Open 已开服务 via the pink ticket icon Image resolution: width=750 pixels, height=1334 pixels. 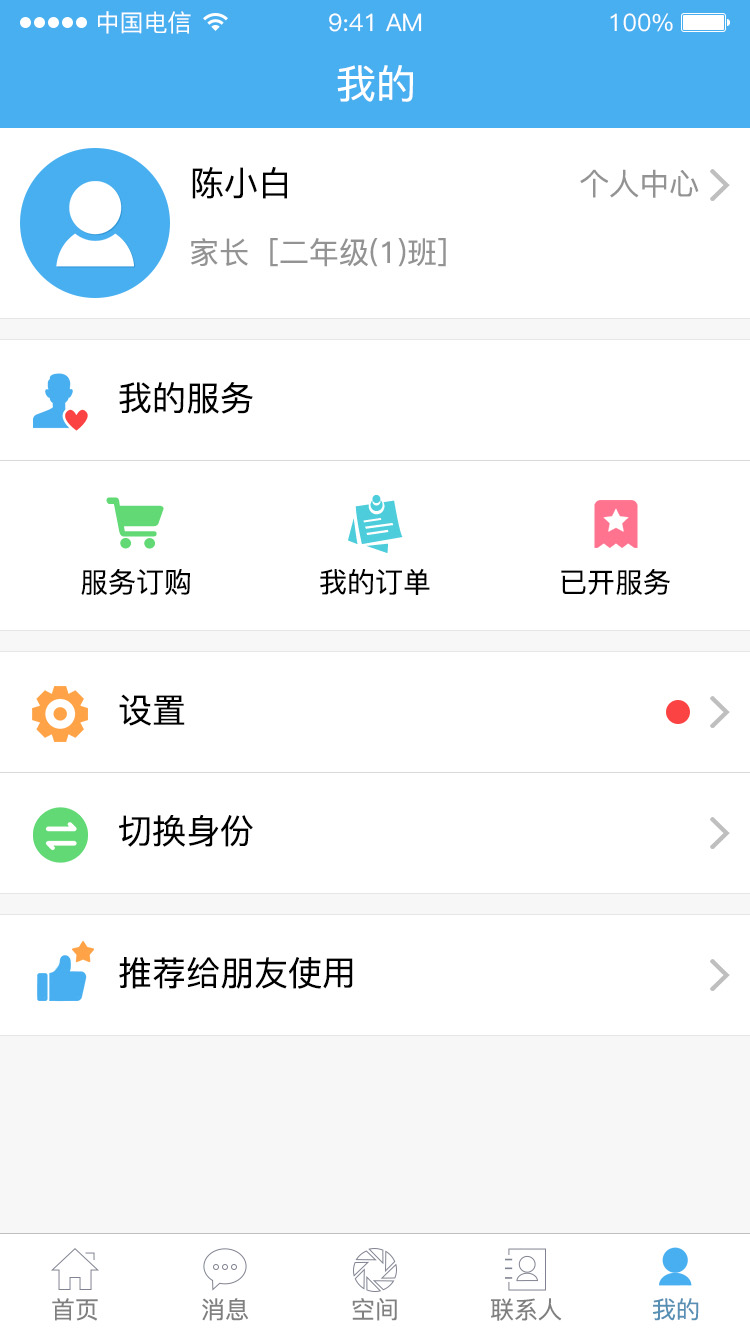coord(614,520)
